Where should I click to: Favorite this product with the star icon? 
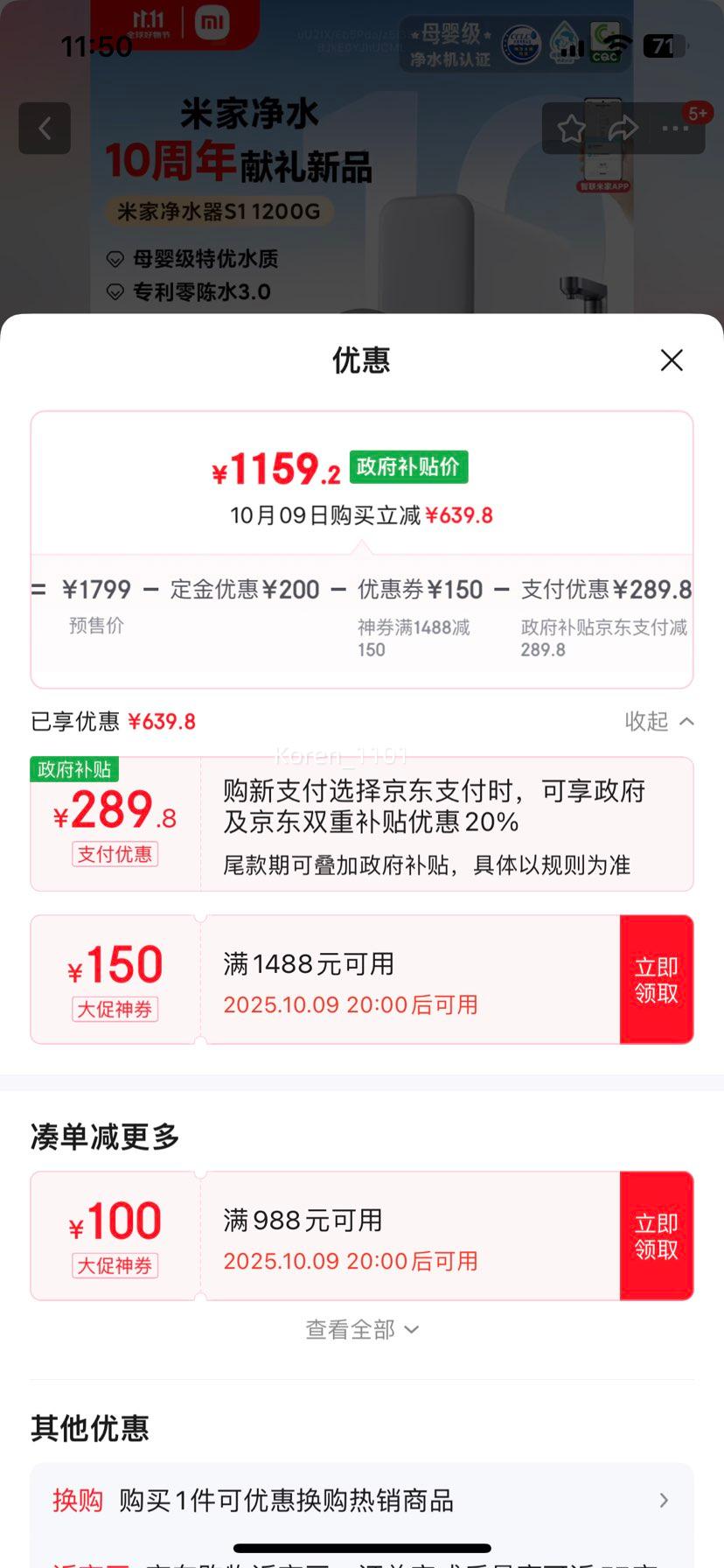(x=572, y=129)
